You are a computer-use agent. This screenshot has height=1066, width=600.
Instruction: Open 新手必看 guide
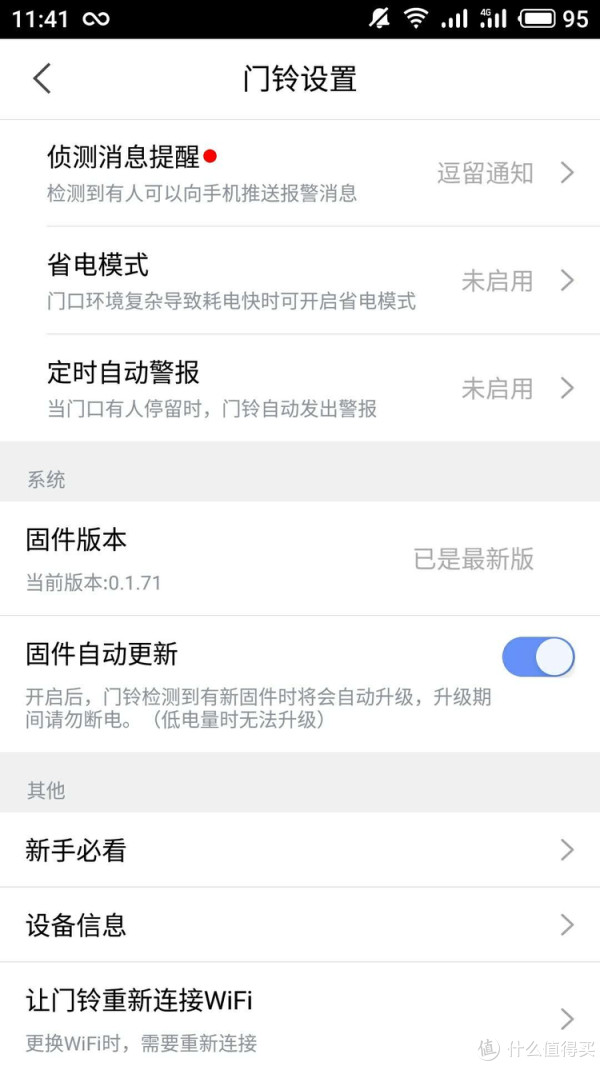300,850
